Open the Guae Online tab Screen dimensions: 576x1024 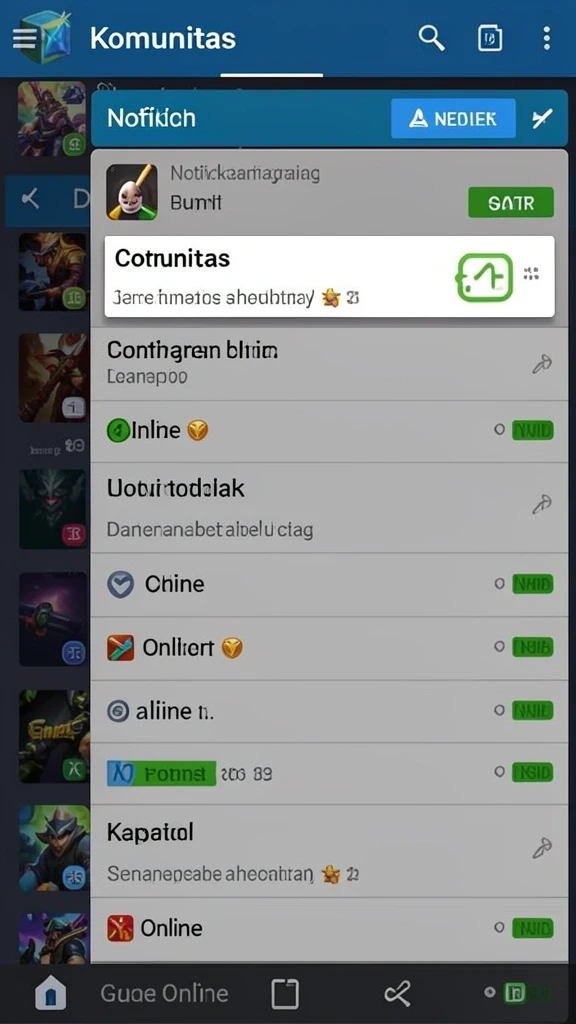(165, 994)
